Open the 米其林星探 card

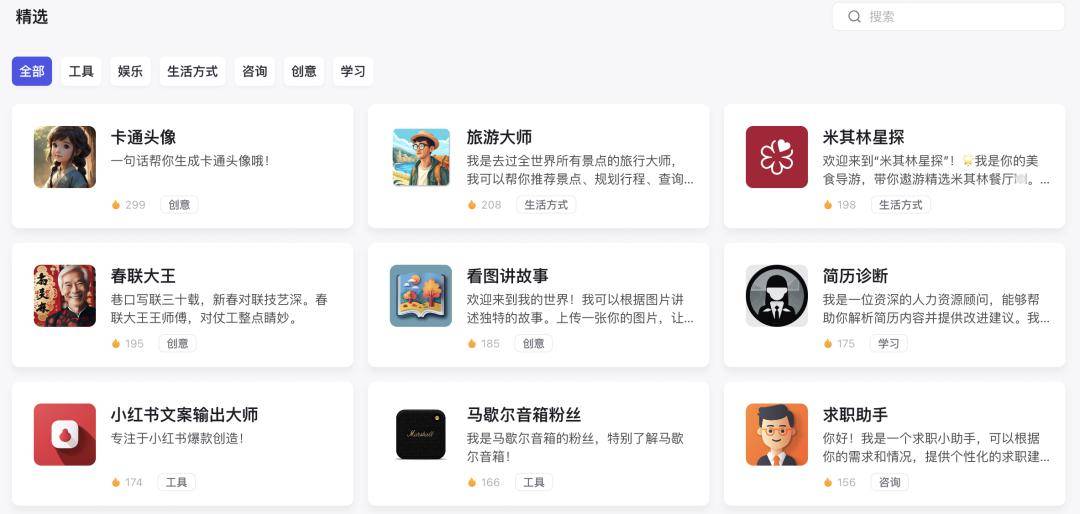(x=894, y=165)
